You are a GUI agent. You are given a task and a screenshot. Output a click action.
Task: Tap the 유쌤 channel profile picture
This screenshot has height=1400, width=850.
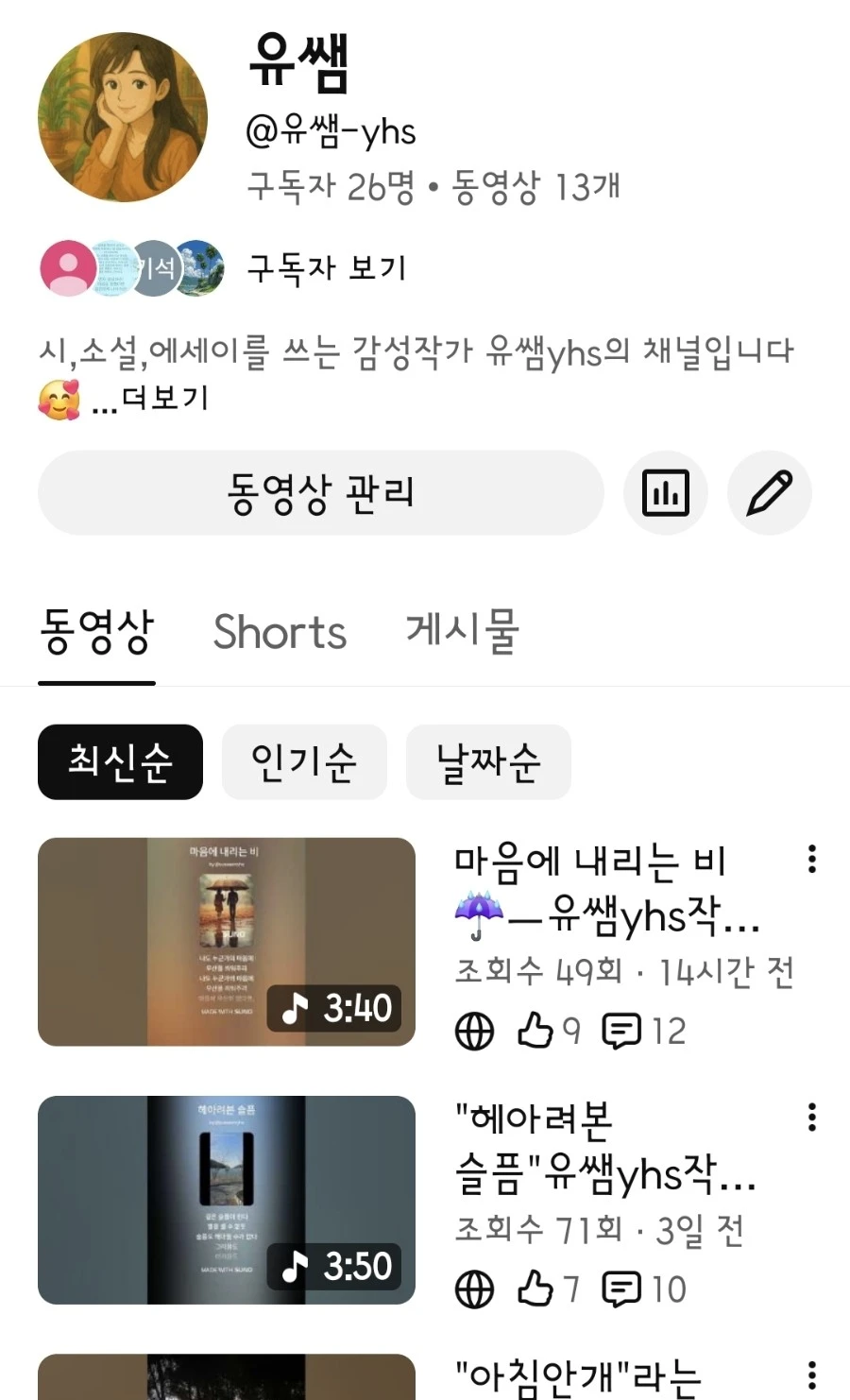pyautogui.click(x=123, y=117)
